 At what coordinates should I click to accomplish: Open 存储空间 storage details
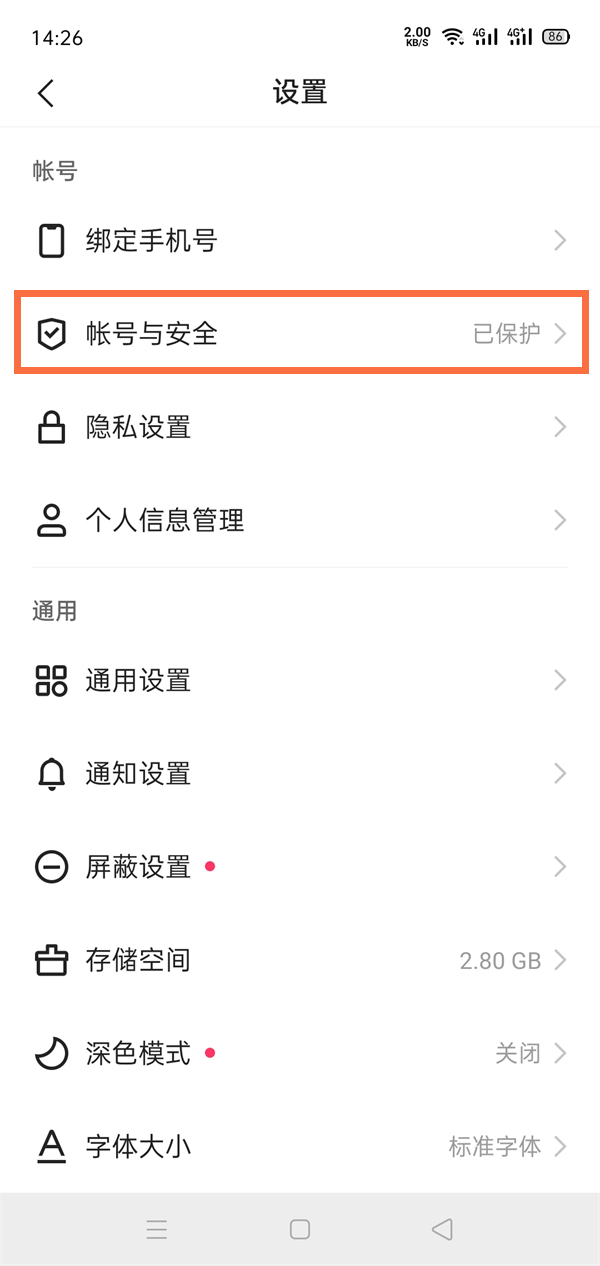point(300,961)
